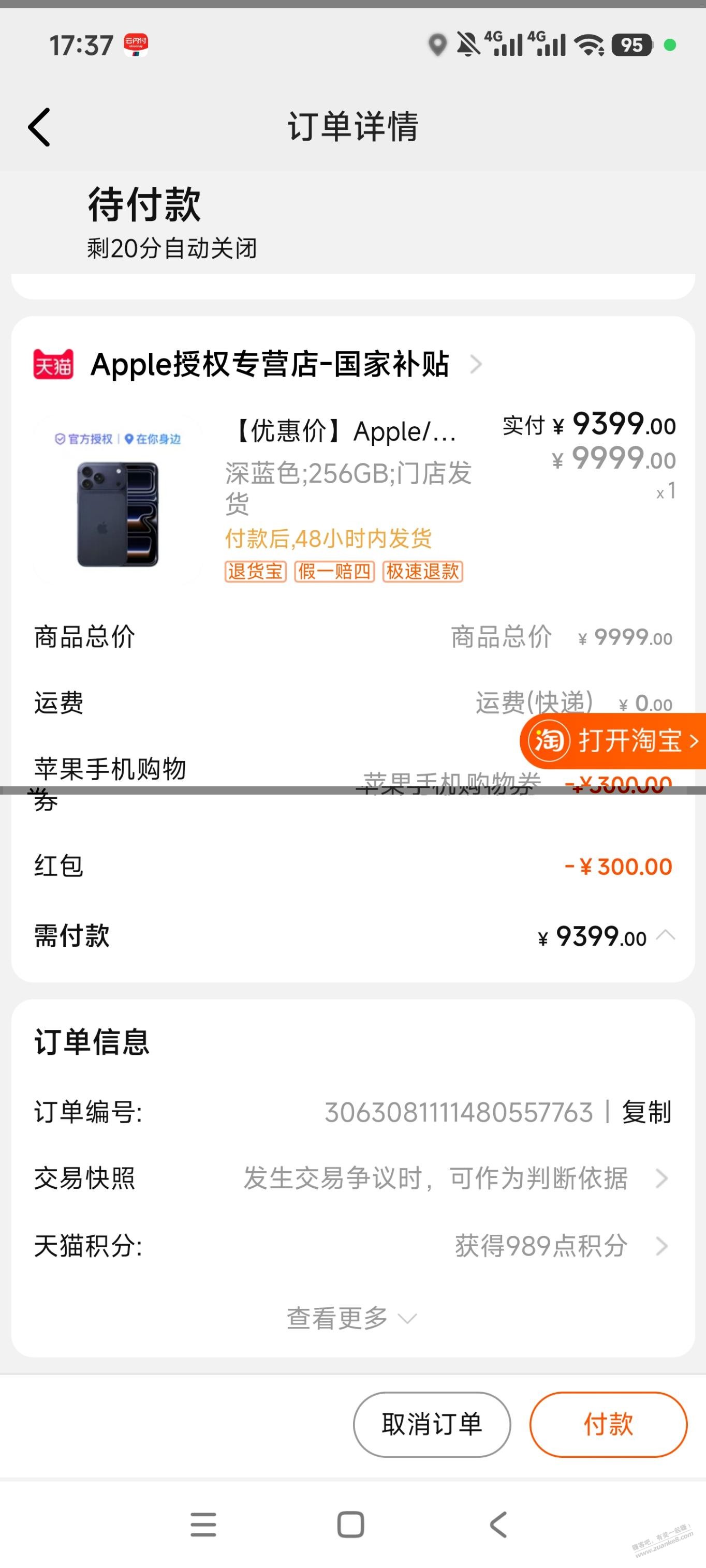View 天猫积分 points details
Image resolution: width=706 pixels, height=1568 pixels.
coord(561,1246)
